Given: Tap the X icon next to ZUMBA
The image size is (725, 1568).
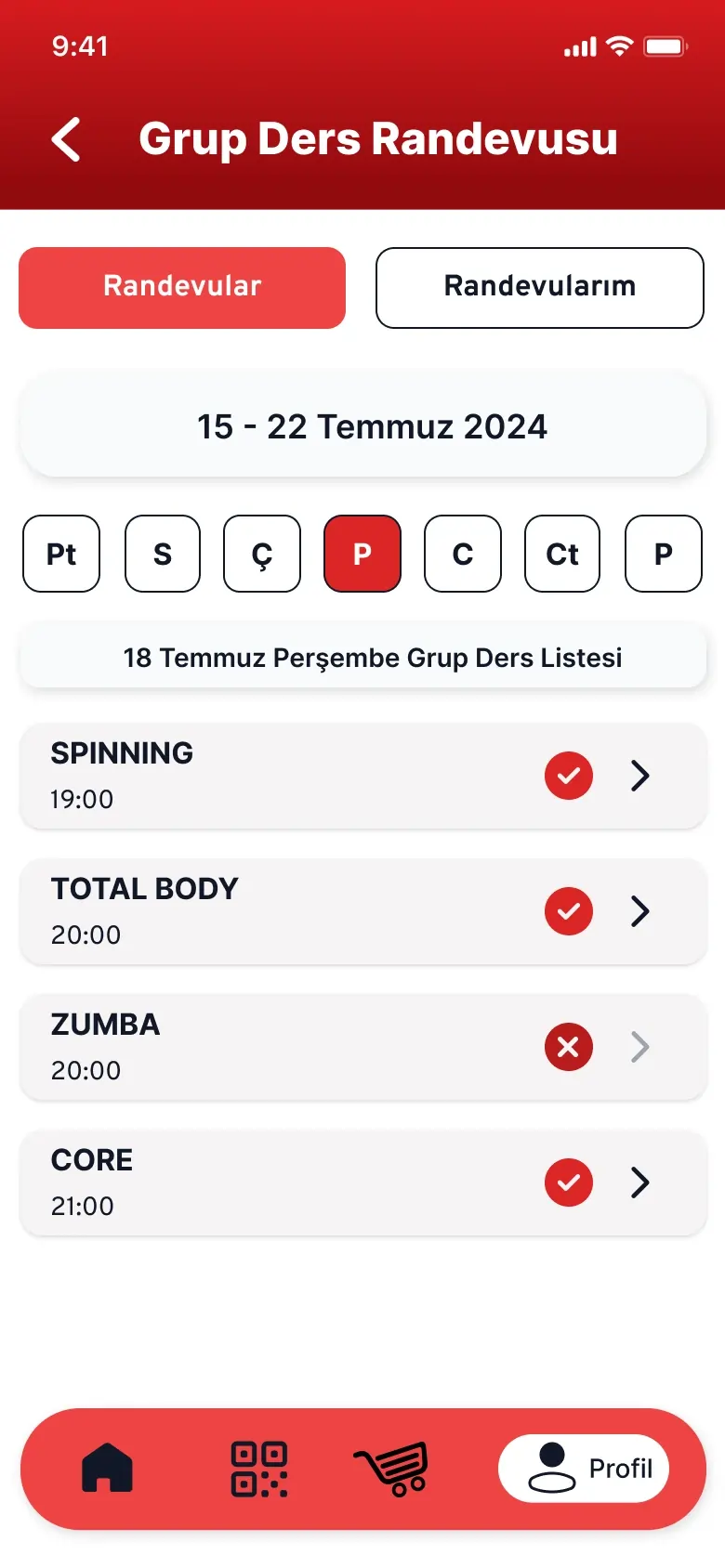Looking at the screenshot, I should [x=568, y=1047].
